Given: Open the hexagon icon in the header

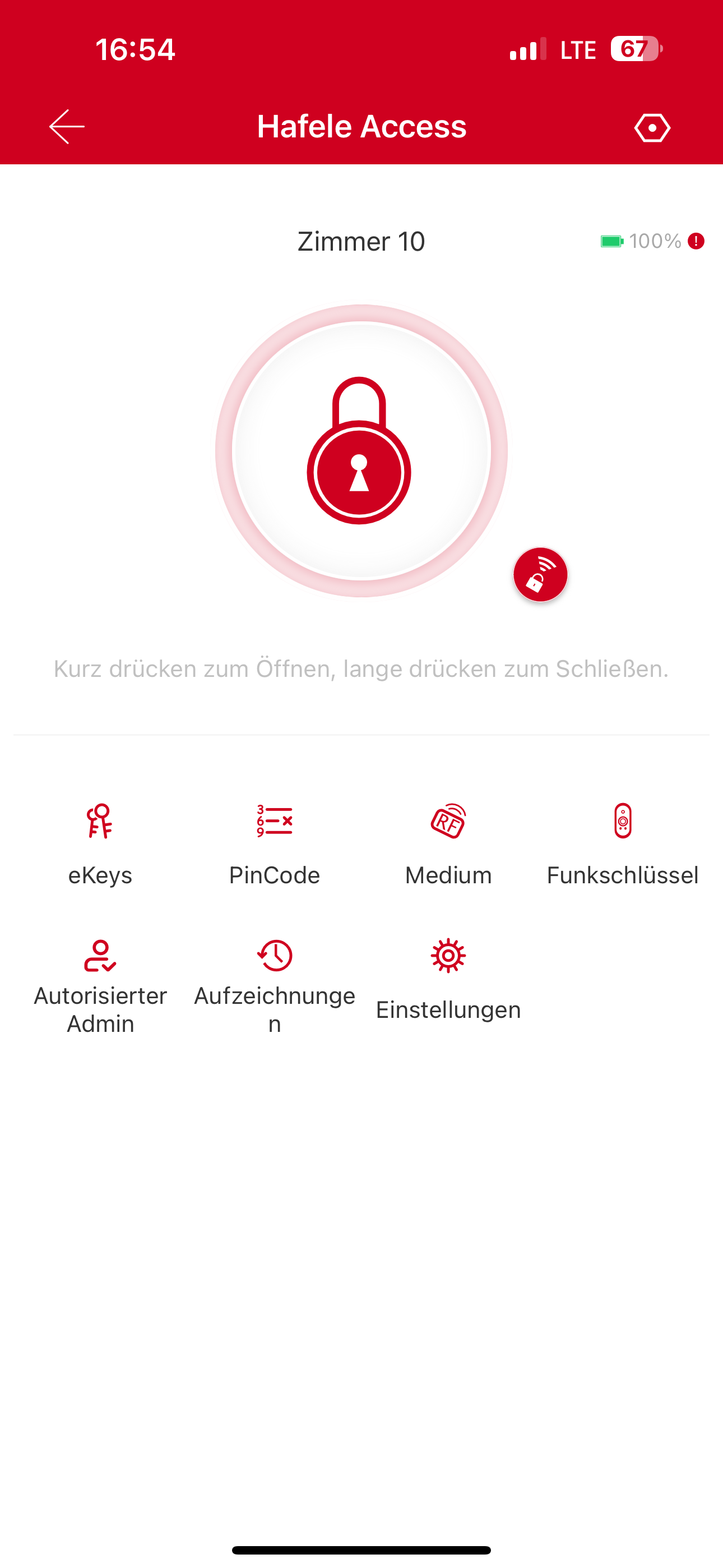Looking at the screenshot, I should [652, 128].
